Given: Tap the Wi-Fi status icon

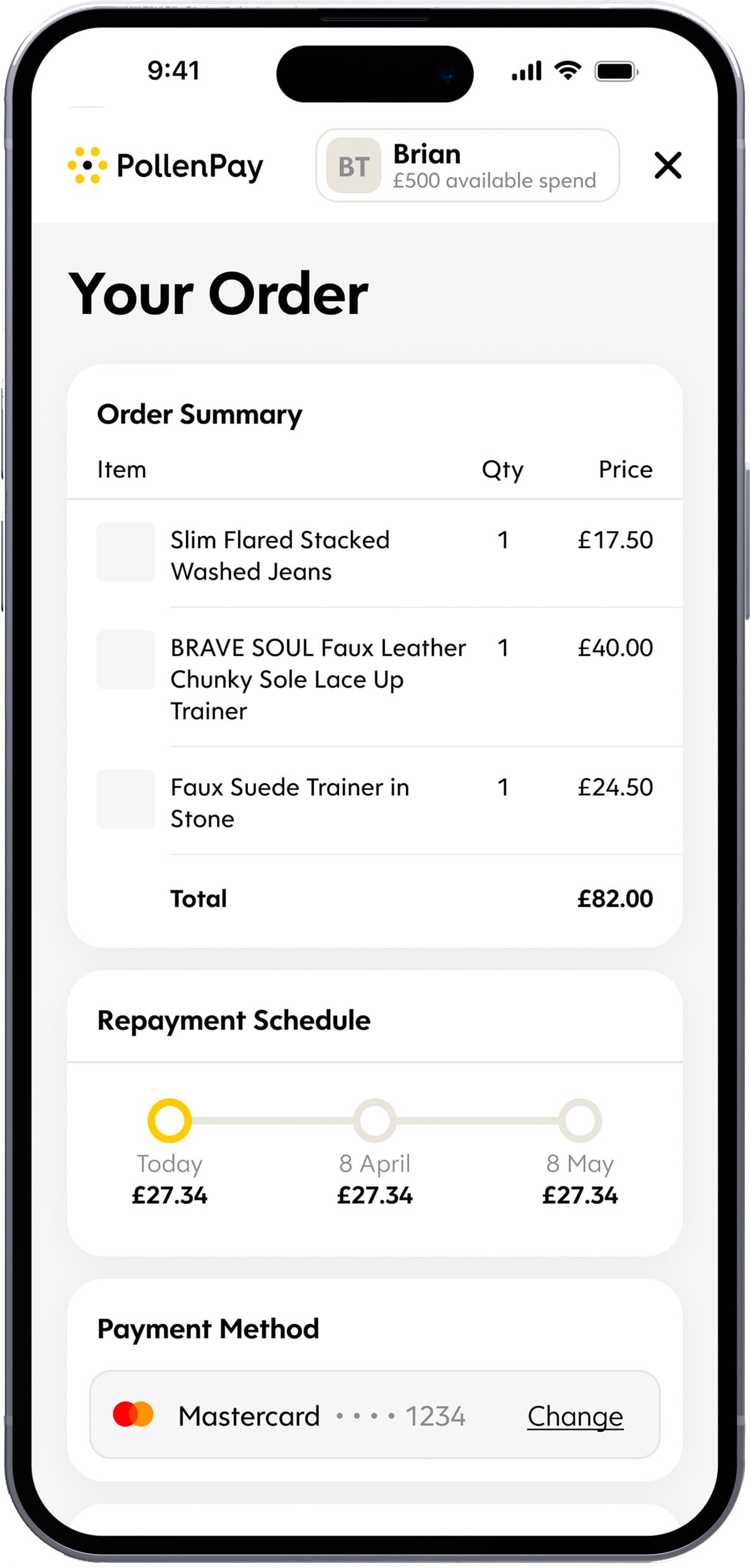Looking at the screenshot, I should coord(567,71).
